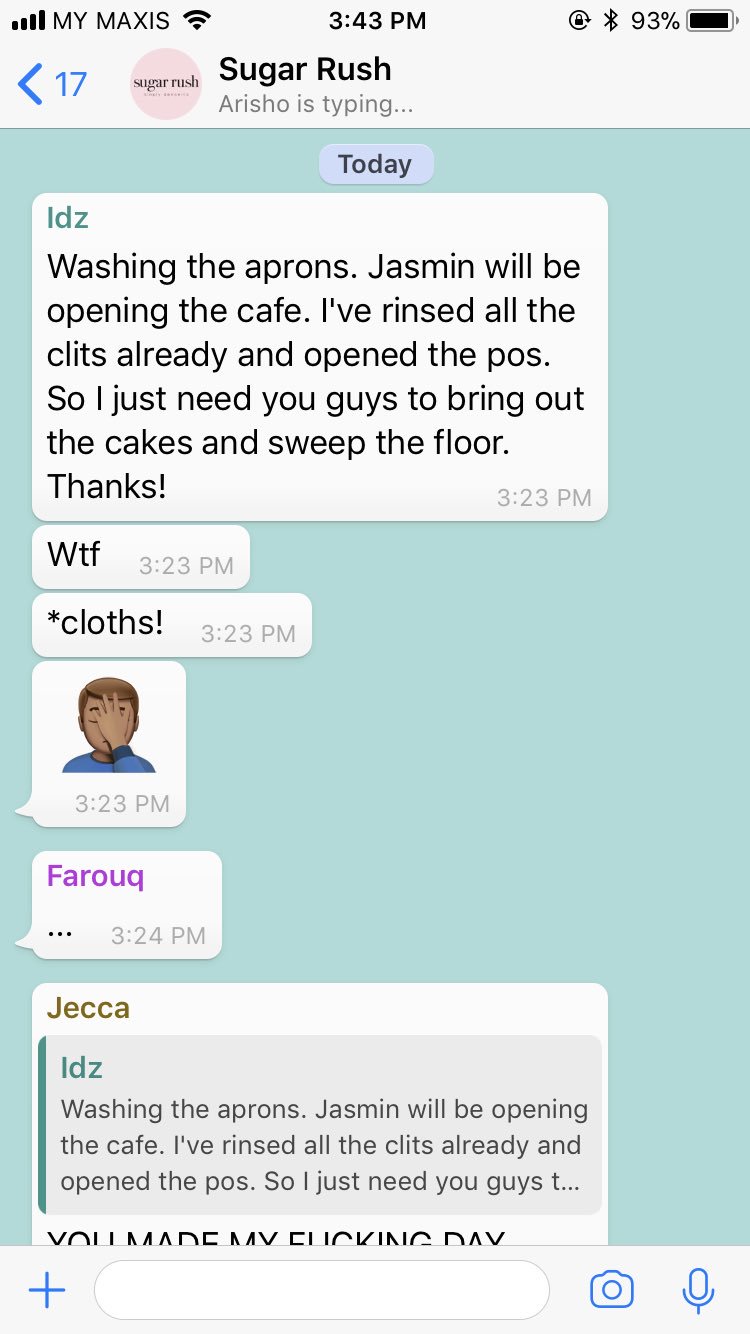The width and height of the screenshot is (750, 1334).
Task: Jump to Idz's quoted message in Jecca's reply
Action: pyautogui.click(x=320, y=1125)
